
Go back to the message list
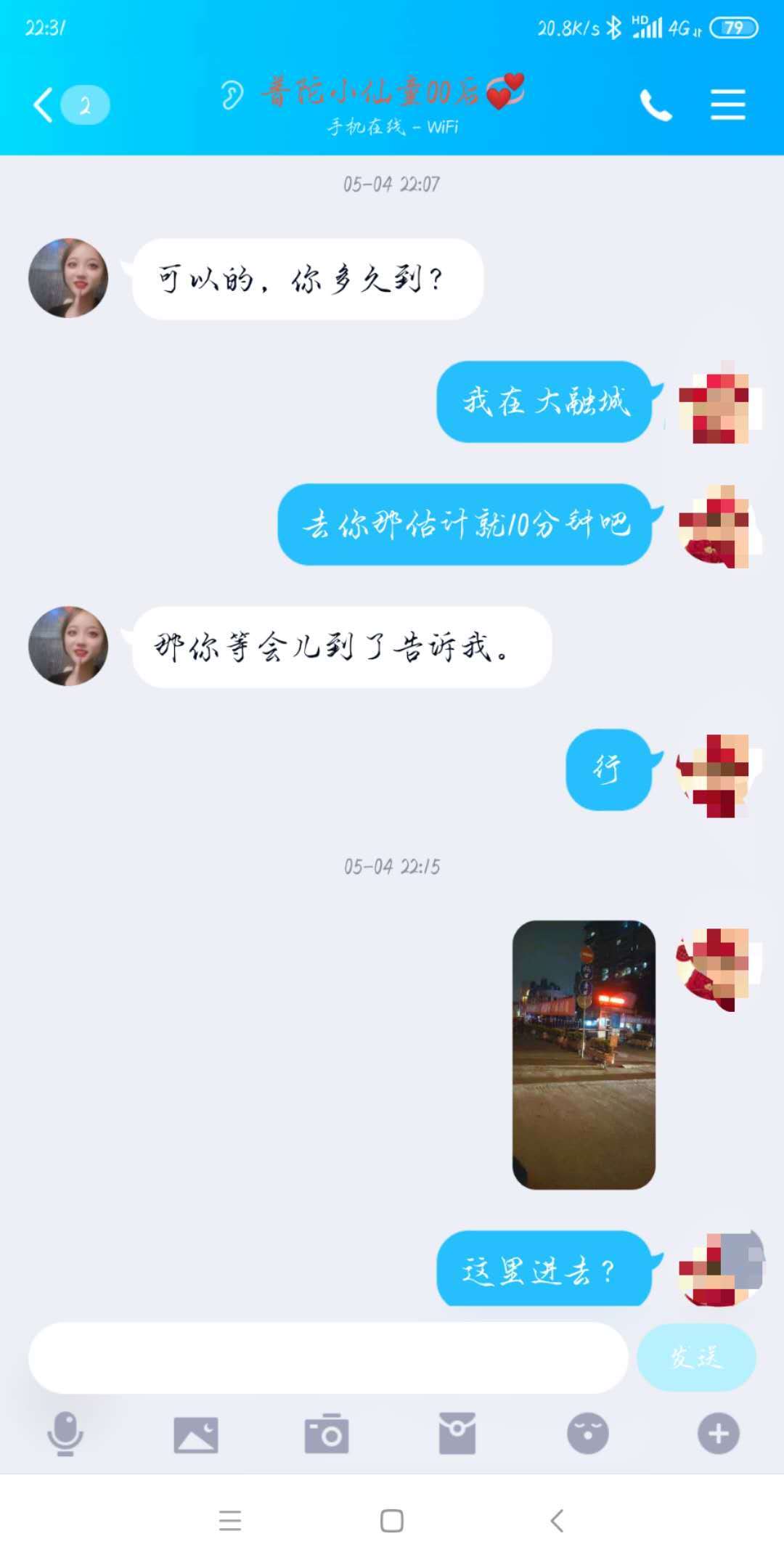point(45,105)
